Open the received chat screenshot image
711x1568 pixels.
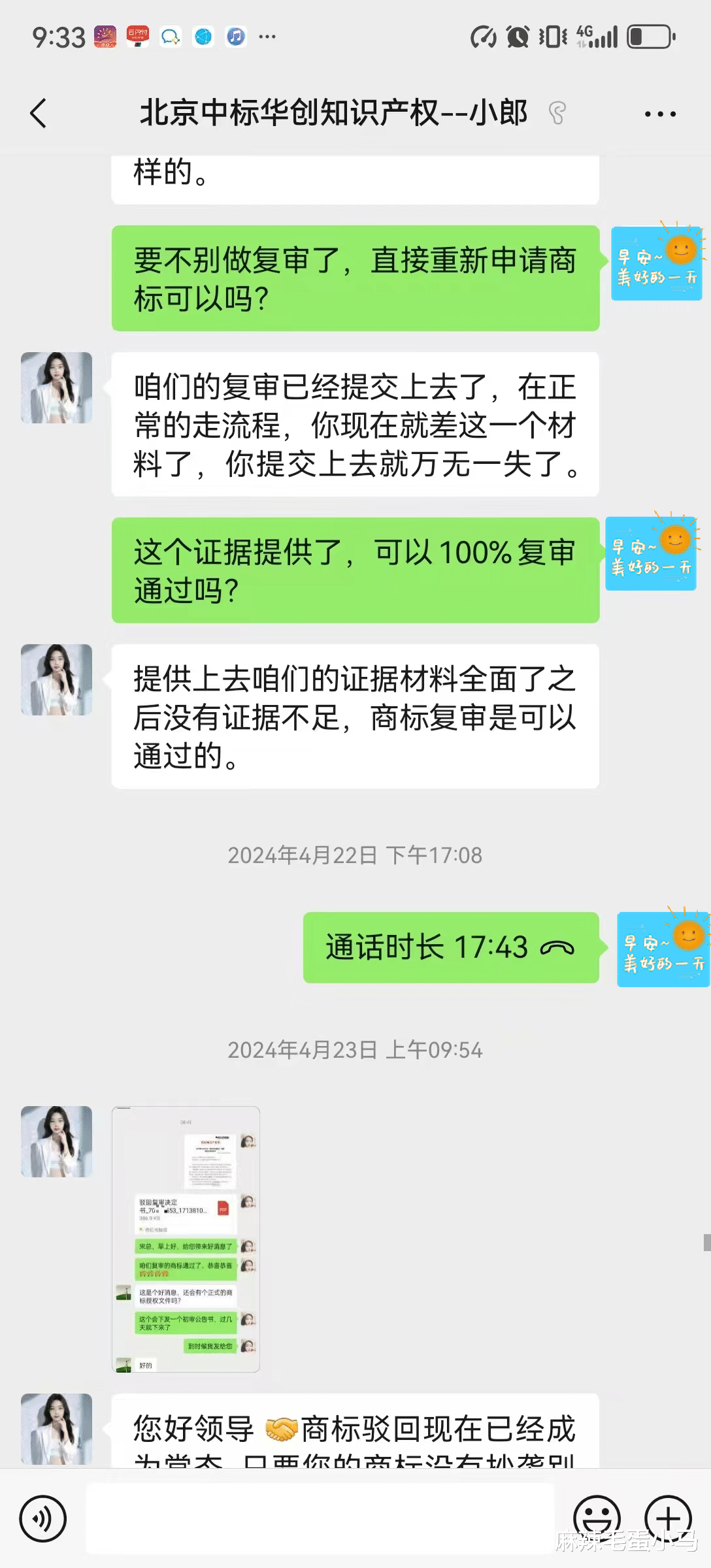tap(186, 1239)
